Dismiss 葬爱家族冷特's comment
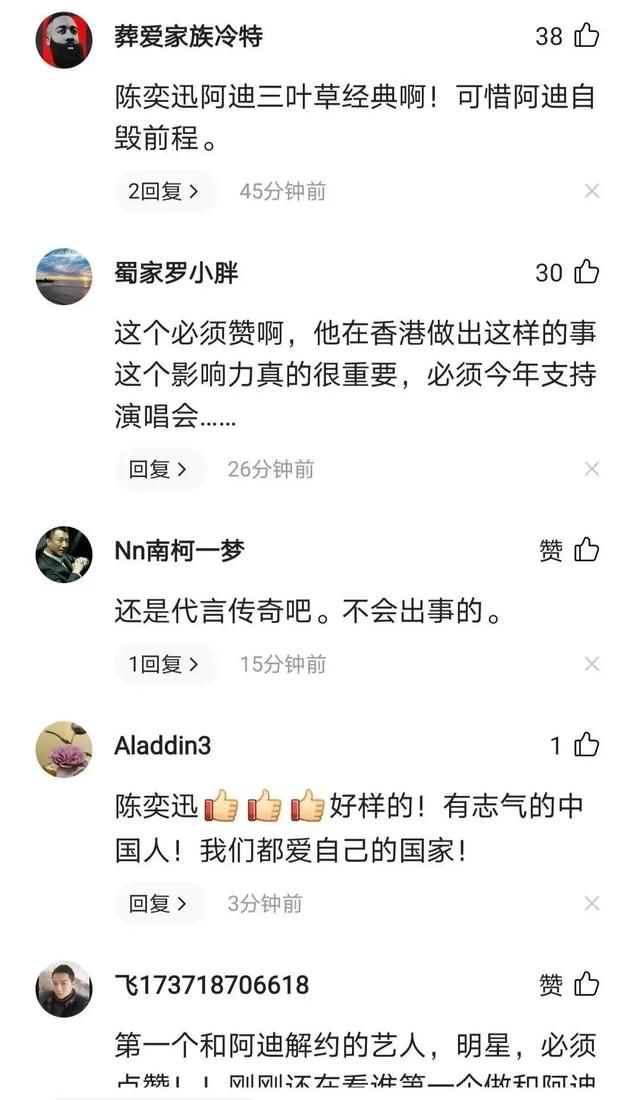The width and height of the screenshot is (640, 1100). pyautogui.click(x=592, y=191)
